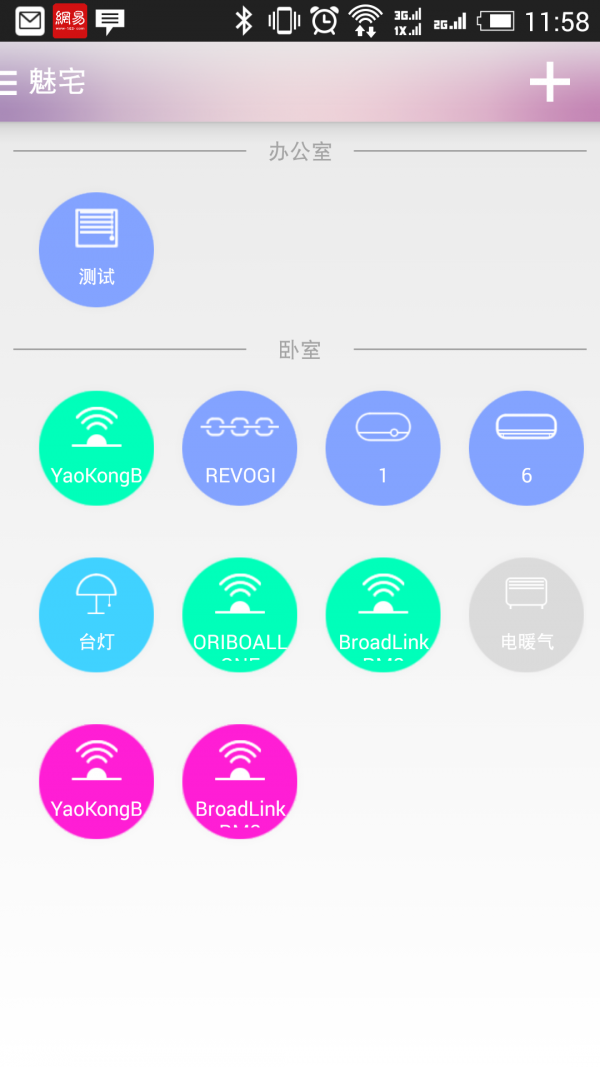
Task: Open the green YaoKongB device
Action: (96, 448)
